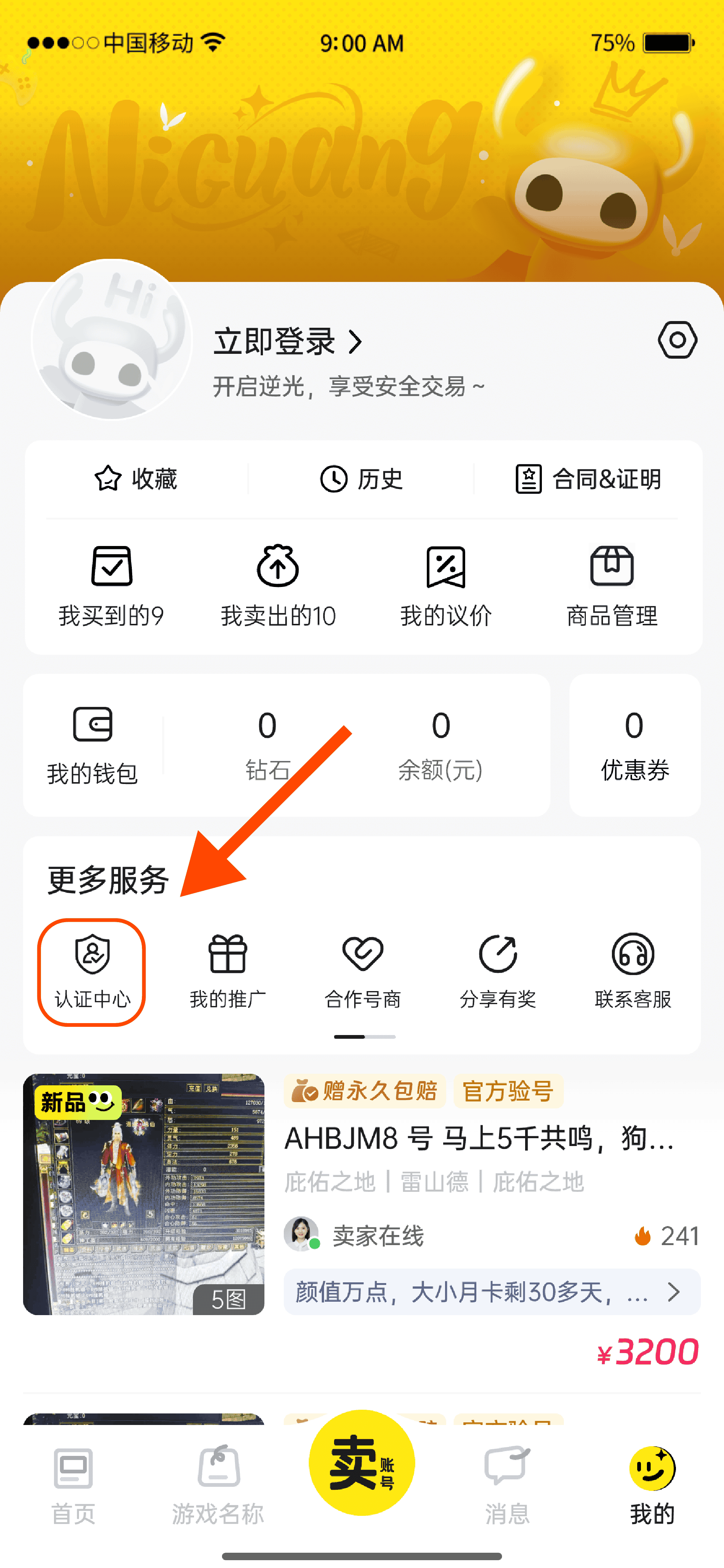Switch to the 消息 messages tab
This screenshot has width=724, height=1568.
[x=507, y=1485]
